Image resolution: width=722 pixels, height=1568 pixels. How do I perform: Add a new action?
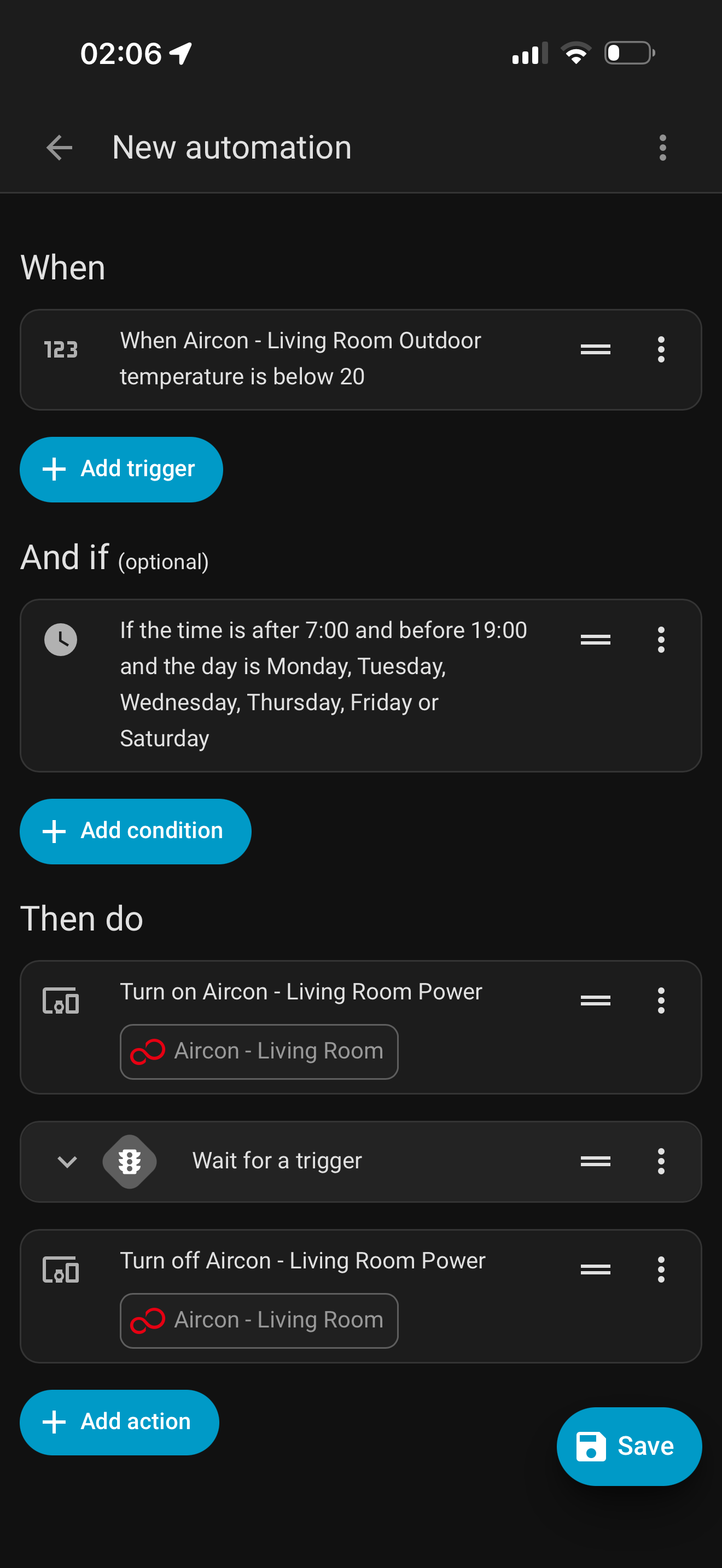[119, 1422]
